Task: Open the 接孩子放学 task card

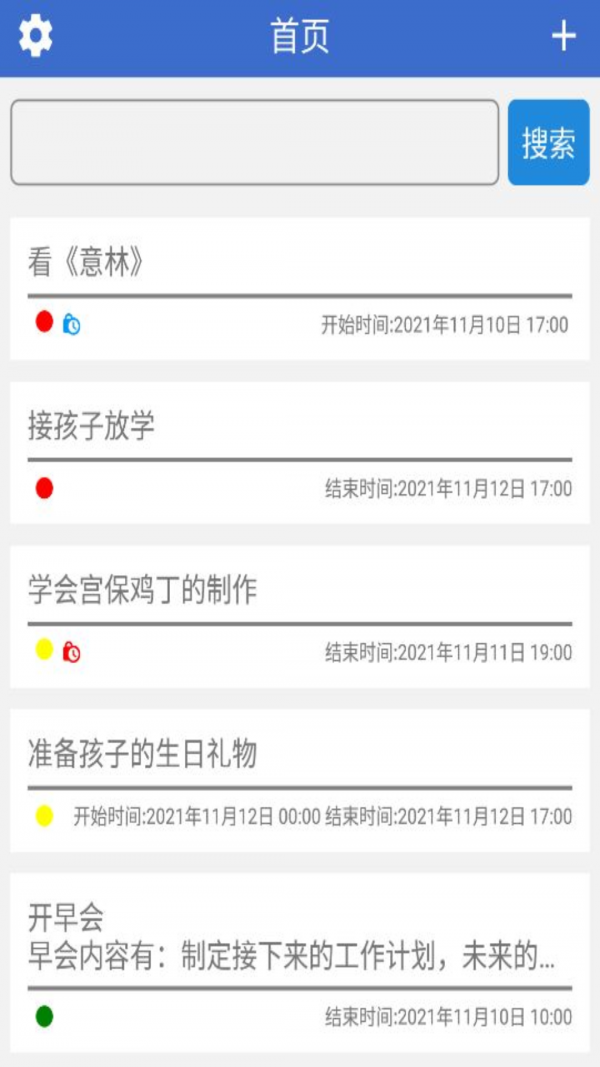Action: point(299,452)
